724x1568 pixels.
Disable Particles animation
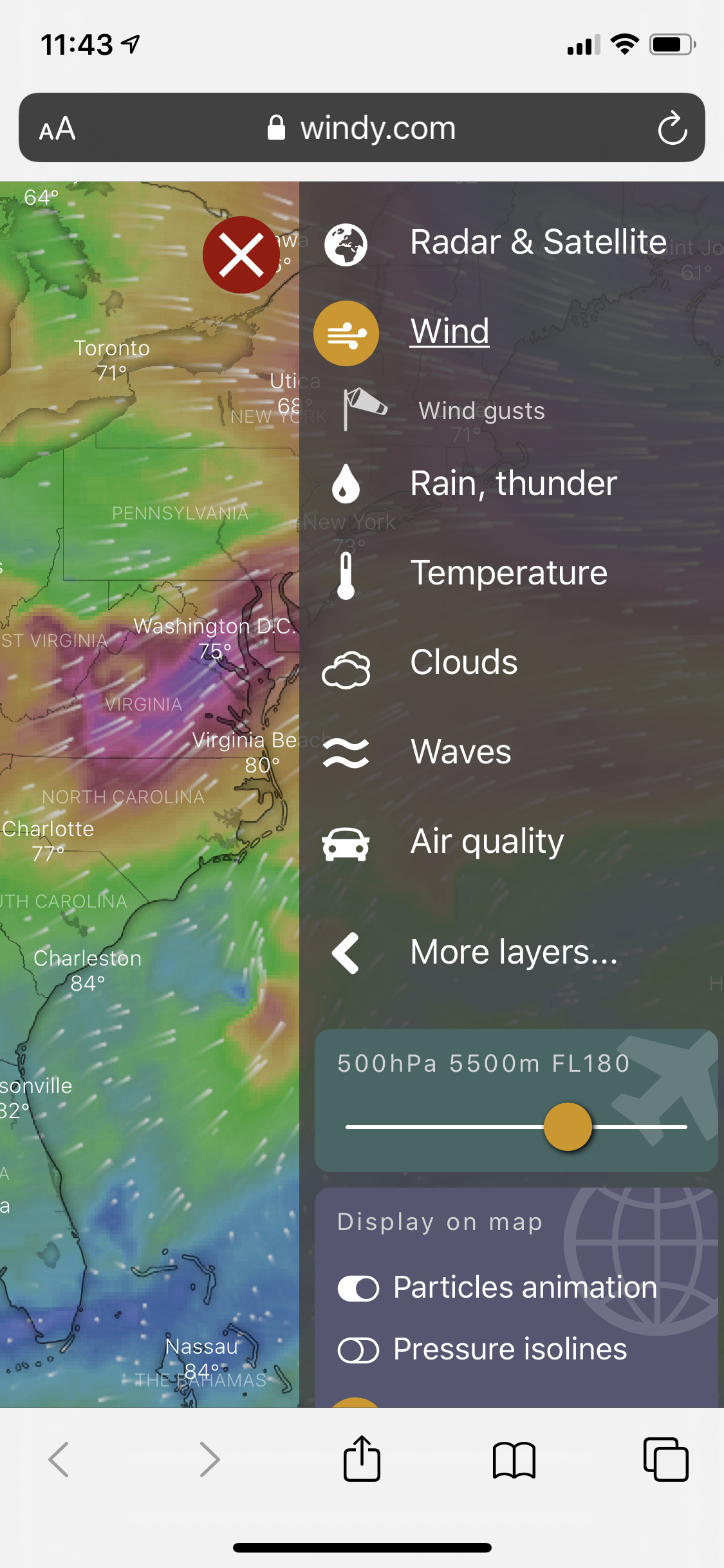coord(358,1288)
